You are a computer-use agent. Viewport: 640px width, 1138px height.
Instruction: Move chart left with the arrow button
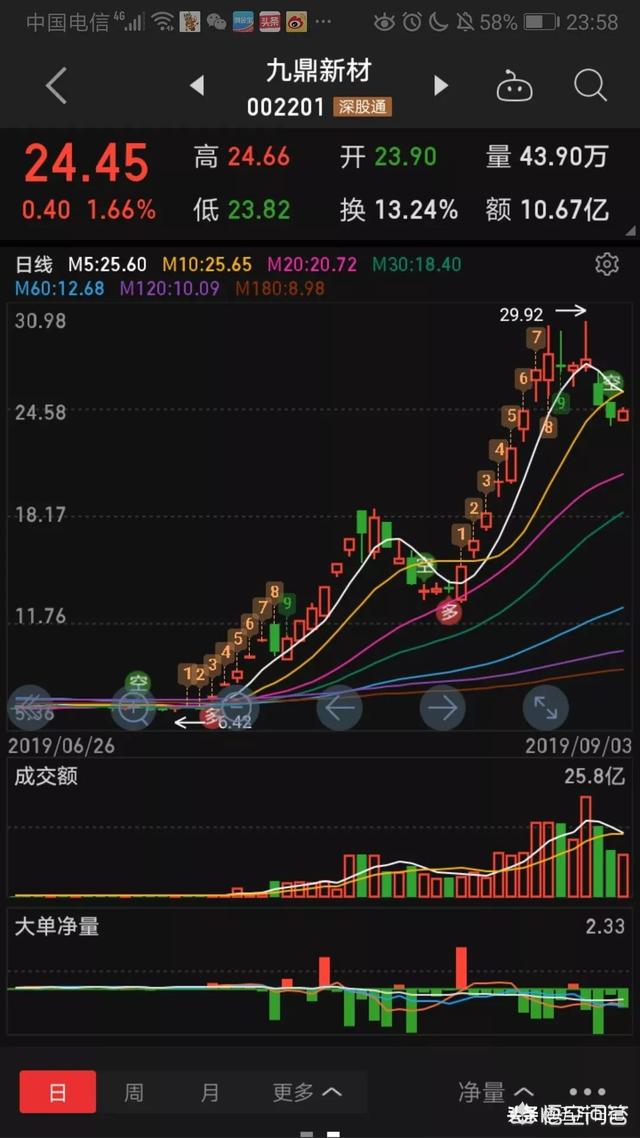[340, 708]
